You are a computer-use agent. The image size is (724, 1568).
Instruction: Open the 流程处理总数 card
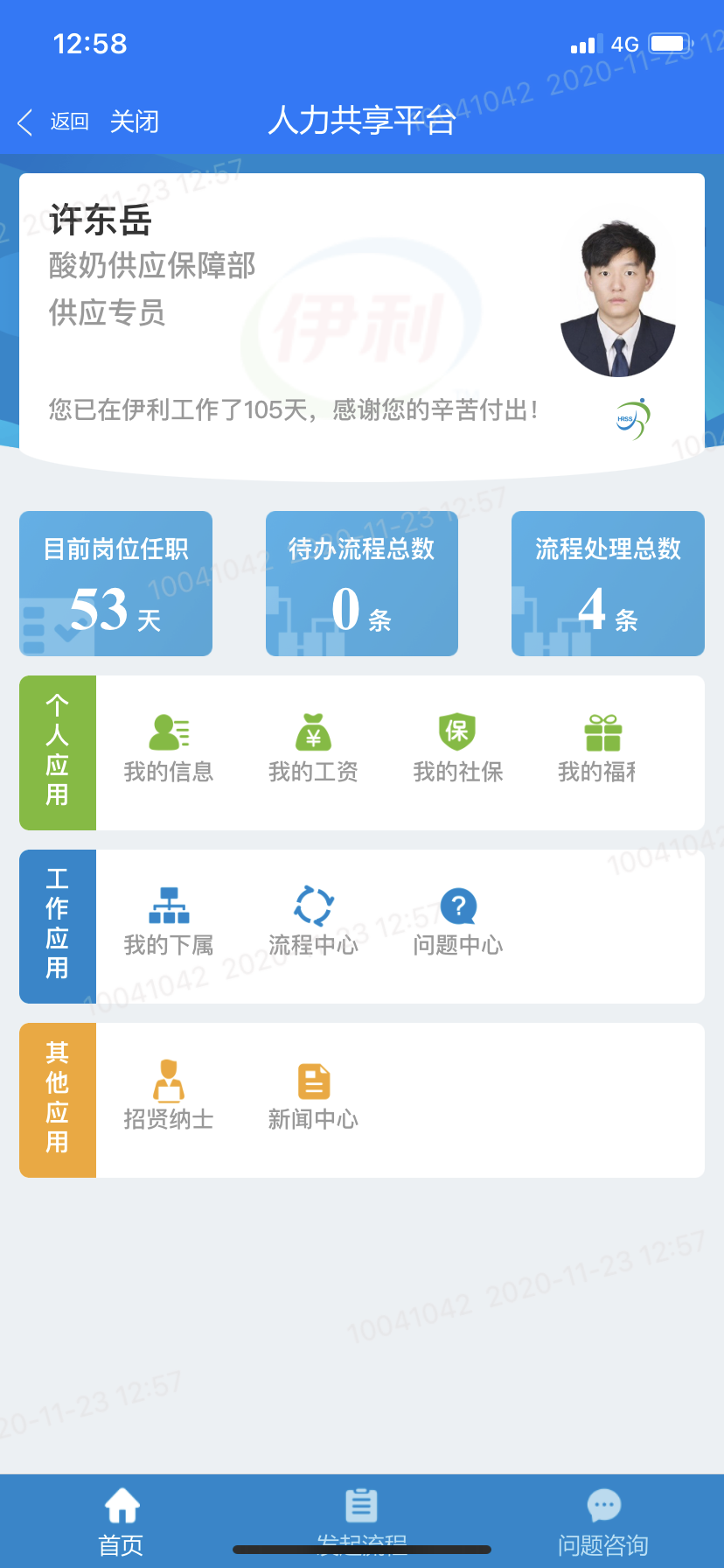pyautogui.click(x=608, y=584)
